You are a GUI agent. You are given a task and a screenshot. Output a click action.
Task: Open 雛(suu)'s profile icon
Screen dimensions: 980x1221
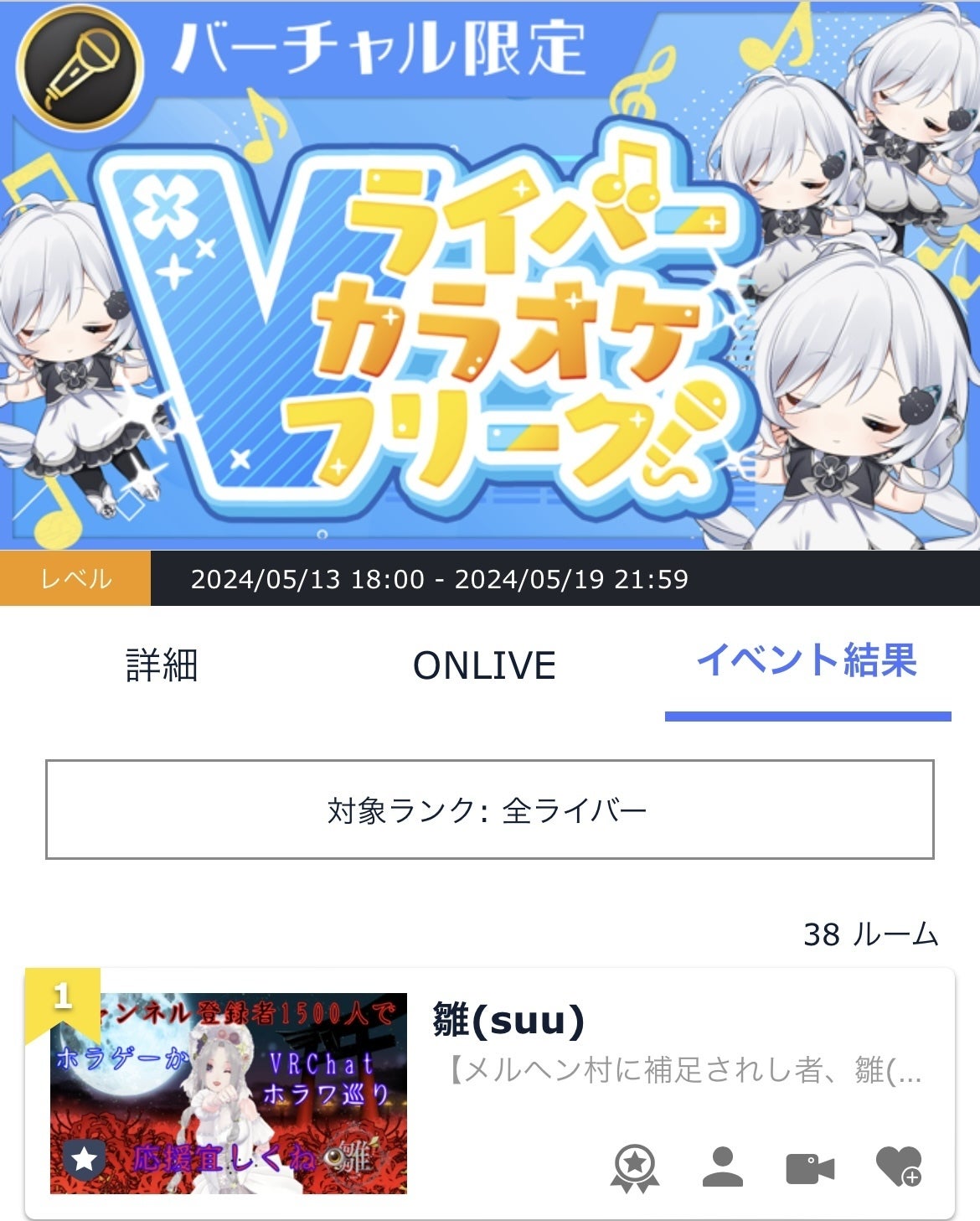pos(722,1167)
